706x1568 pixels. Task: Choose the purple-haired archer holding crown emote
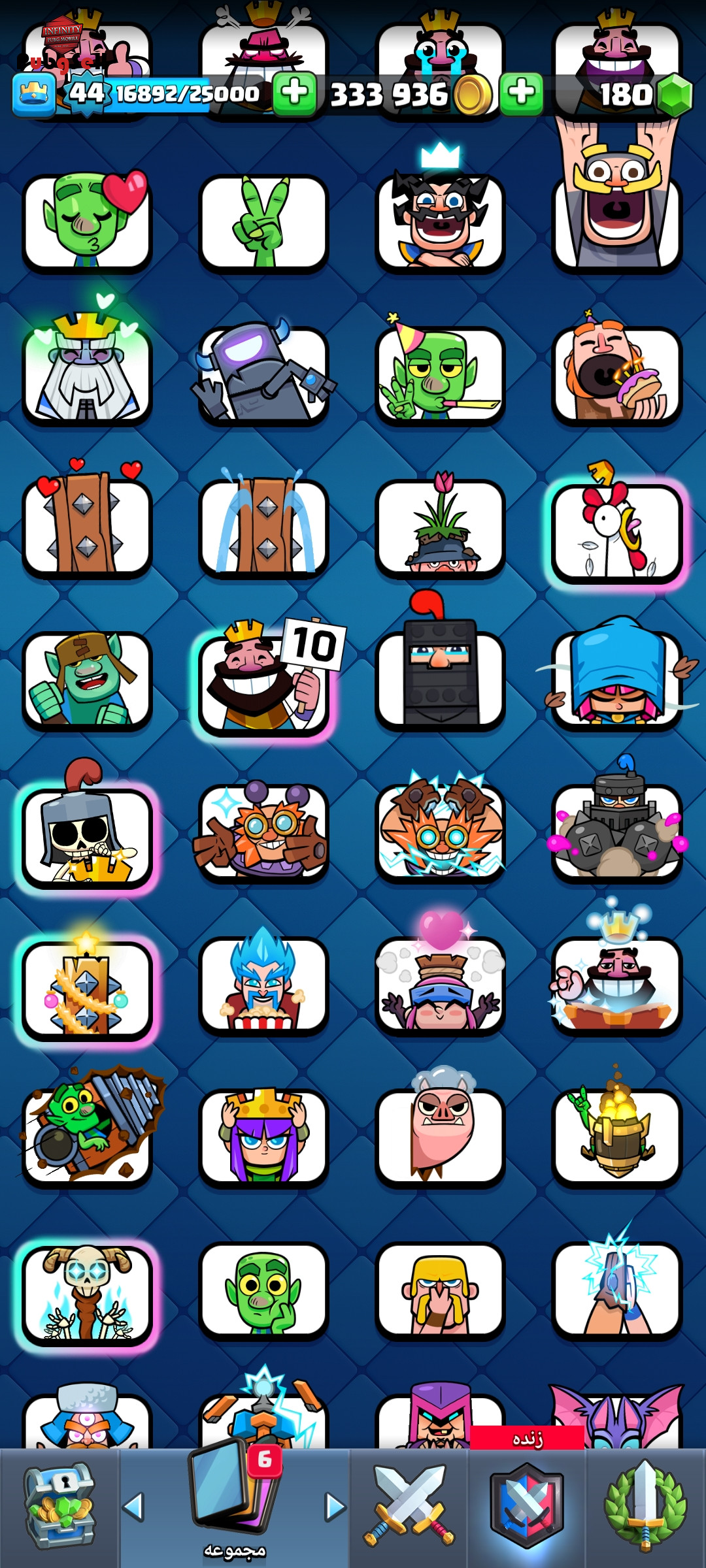coord(263,1137)
